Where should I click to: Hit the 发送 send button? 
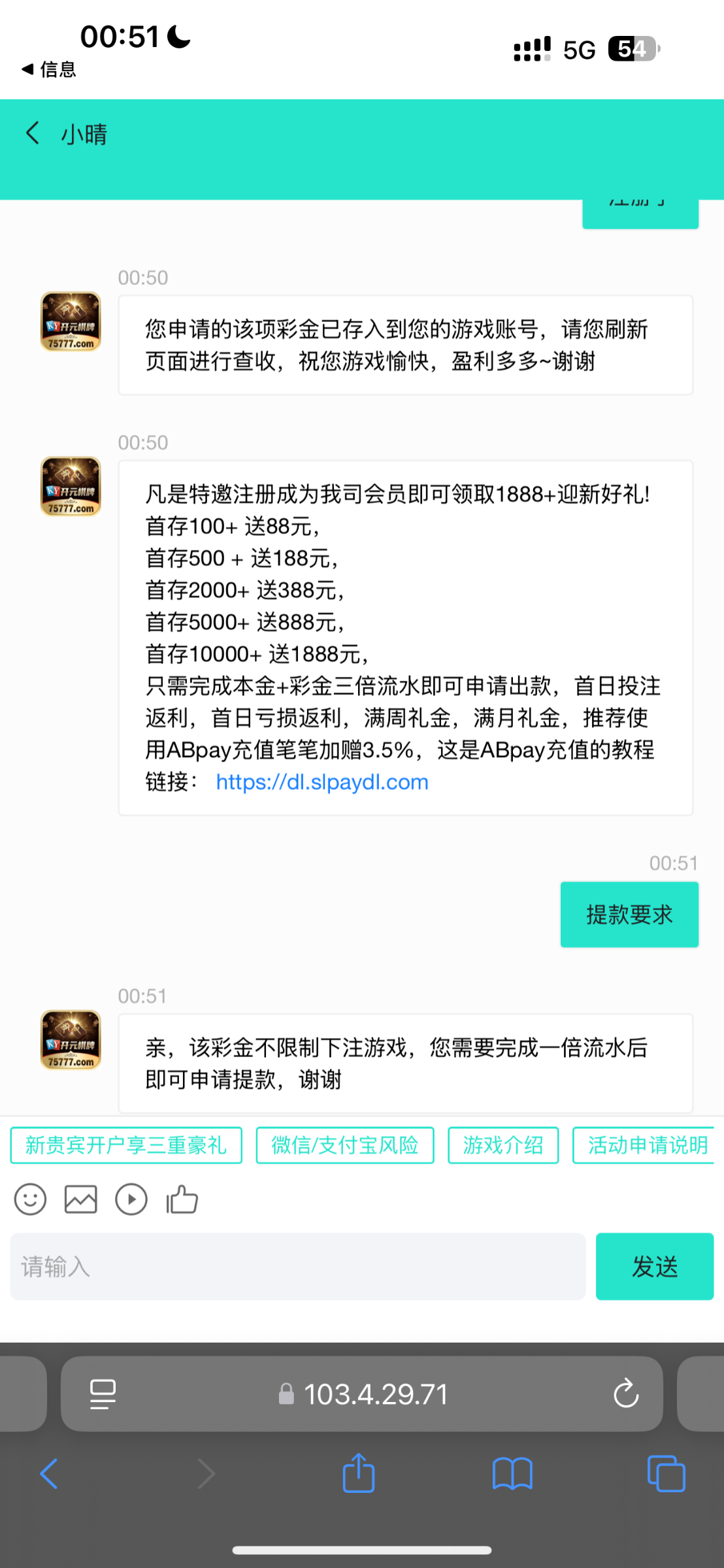(x=654, y=1266)
